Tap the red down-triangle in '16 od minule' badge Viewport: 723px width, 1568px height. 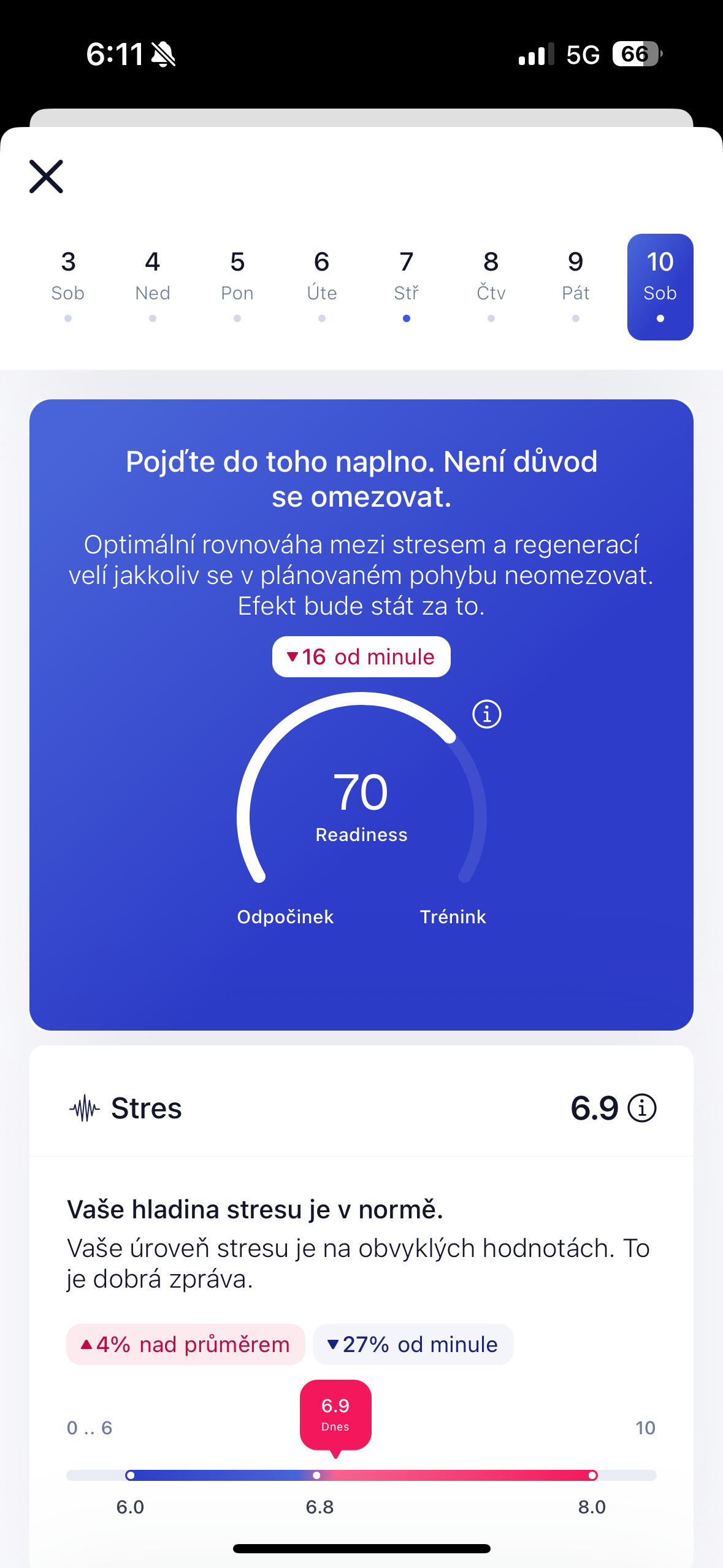pyautogui.click(x=294, y=656)
